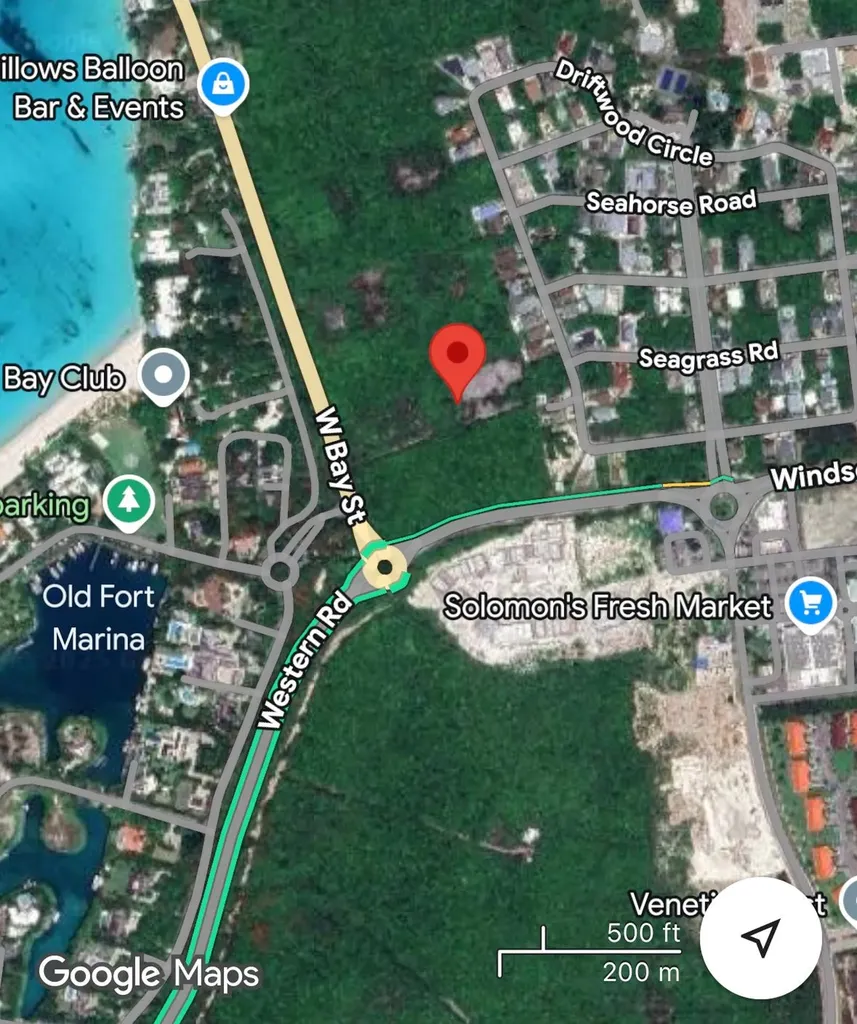Click the Google Maps logo
857x1024 pixels.
[x=150, y=972]
